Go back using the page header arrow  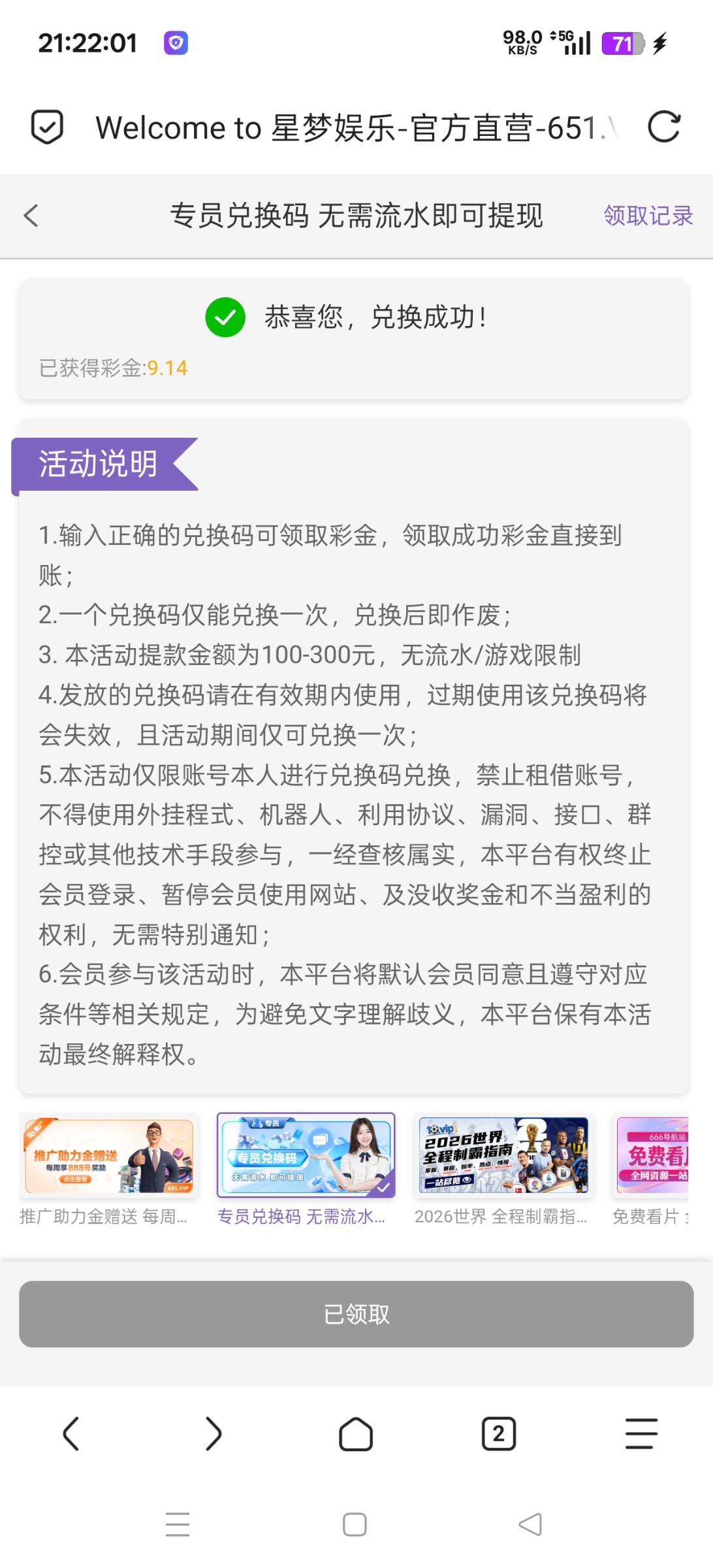31,216
